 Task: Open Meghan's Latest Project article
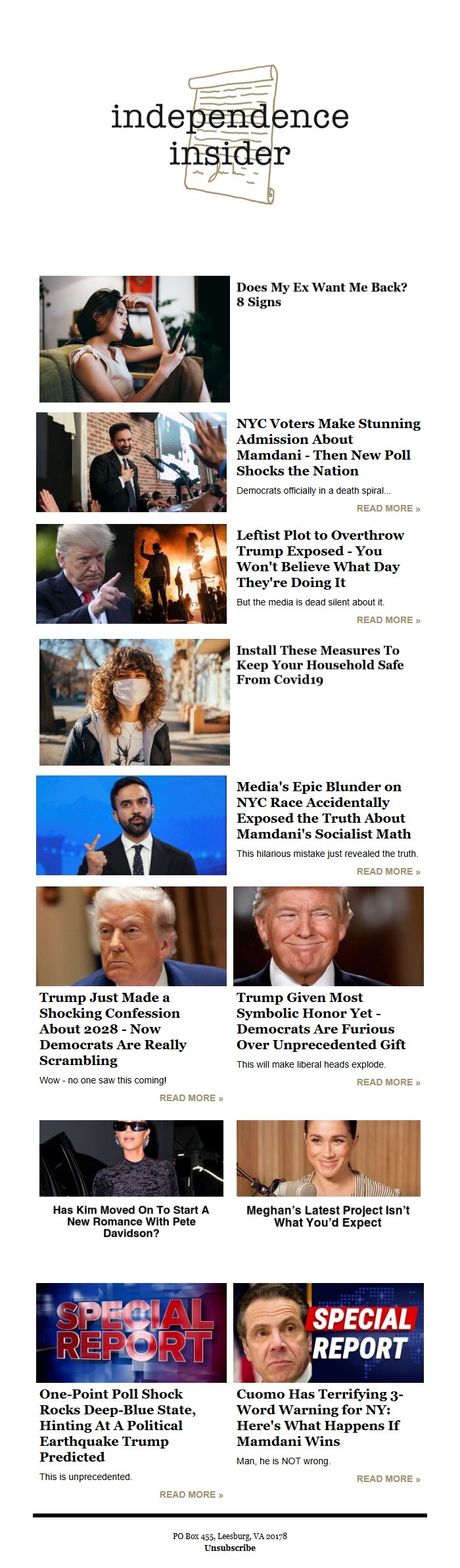click(x=328, y=1216)
